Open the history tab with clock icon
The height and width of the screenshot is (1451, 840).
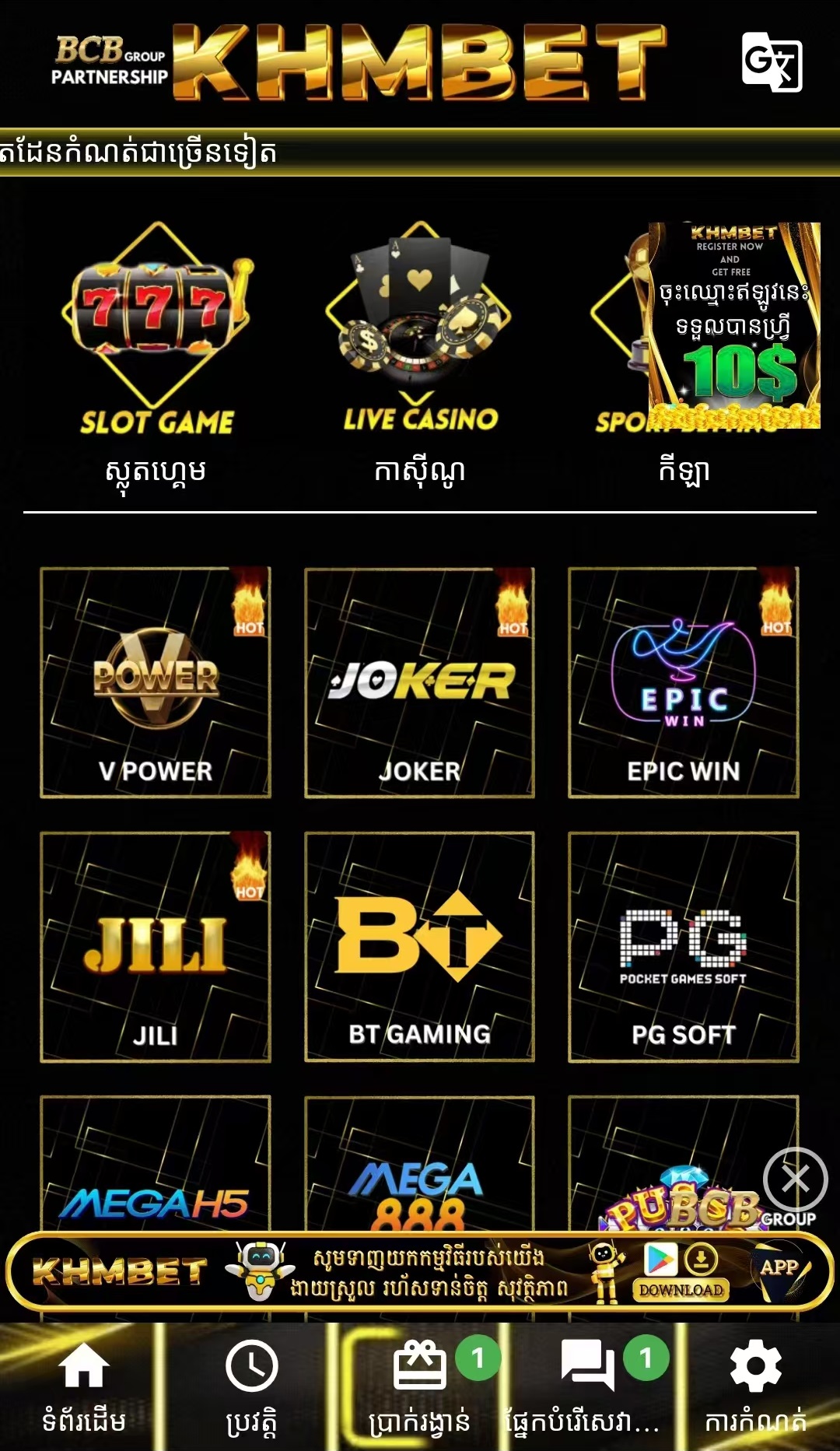(251, 1386)
